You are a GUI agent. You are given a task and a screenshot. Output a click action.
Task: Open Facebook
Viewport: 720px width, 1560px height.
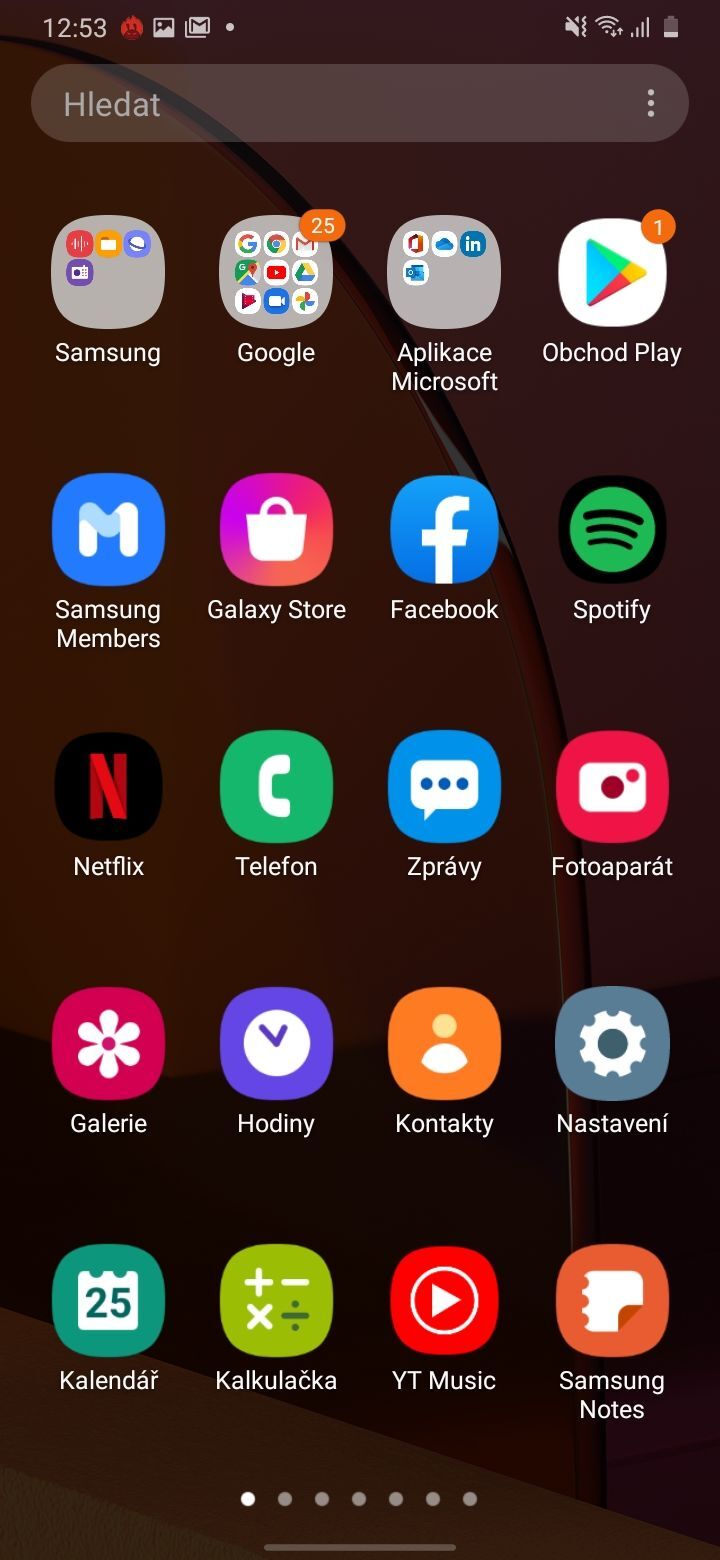point(444,530)
